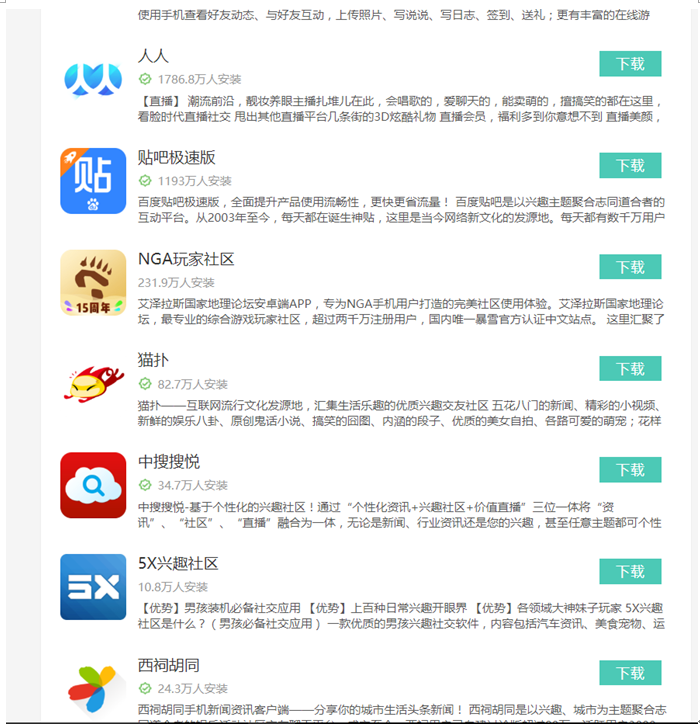
Task: Tap the 5X兴趣社区 app icon
Action: [93, 587]
